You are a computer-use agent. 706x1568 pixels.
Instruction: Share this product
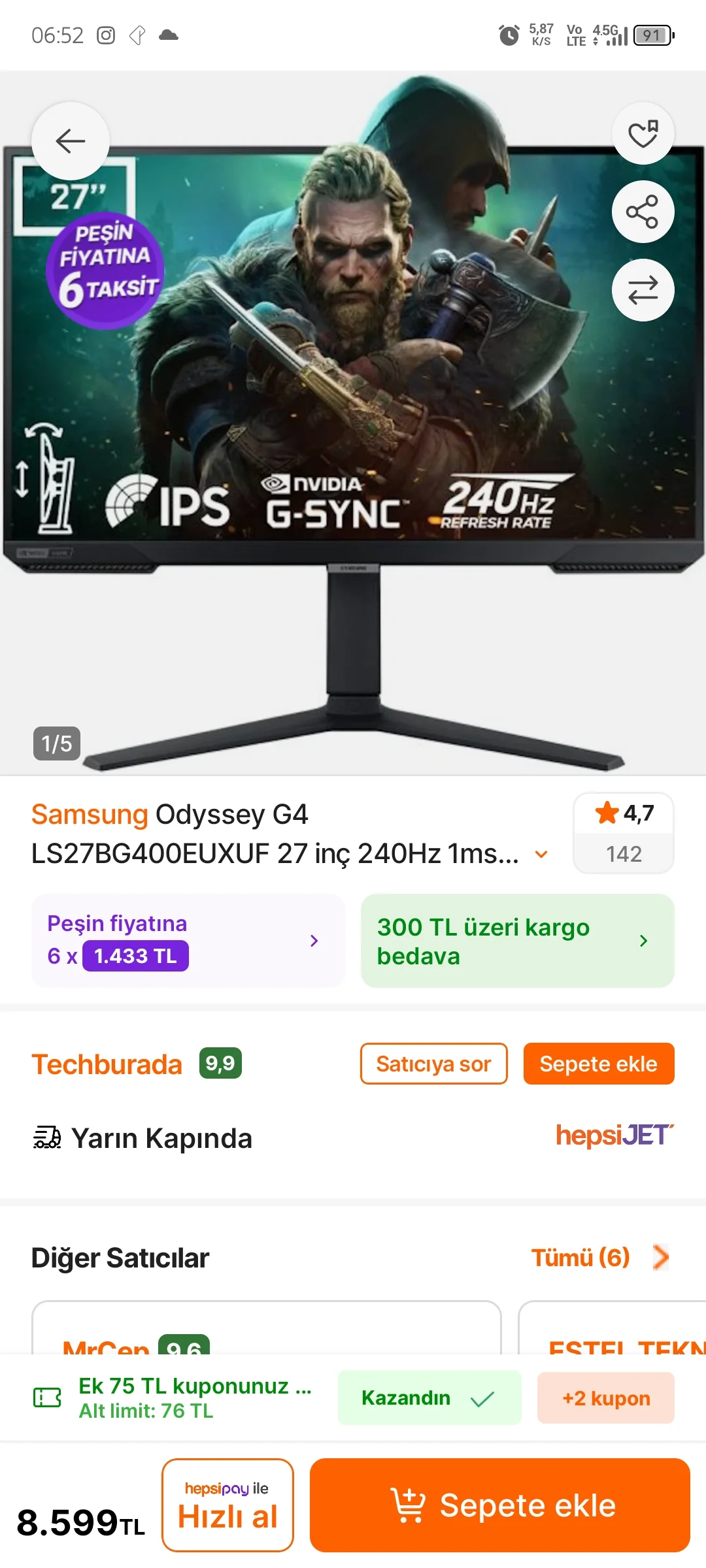[643, 212]
